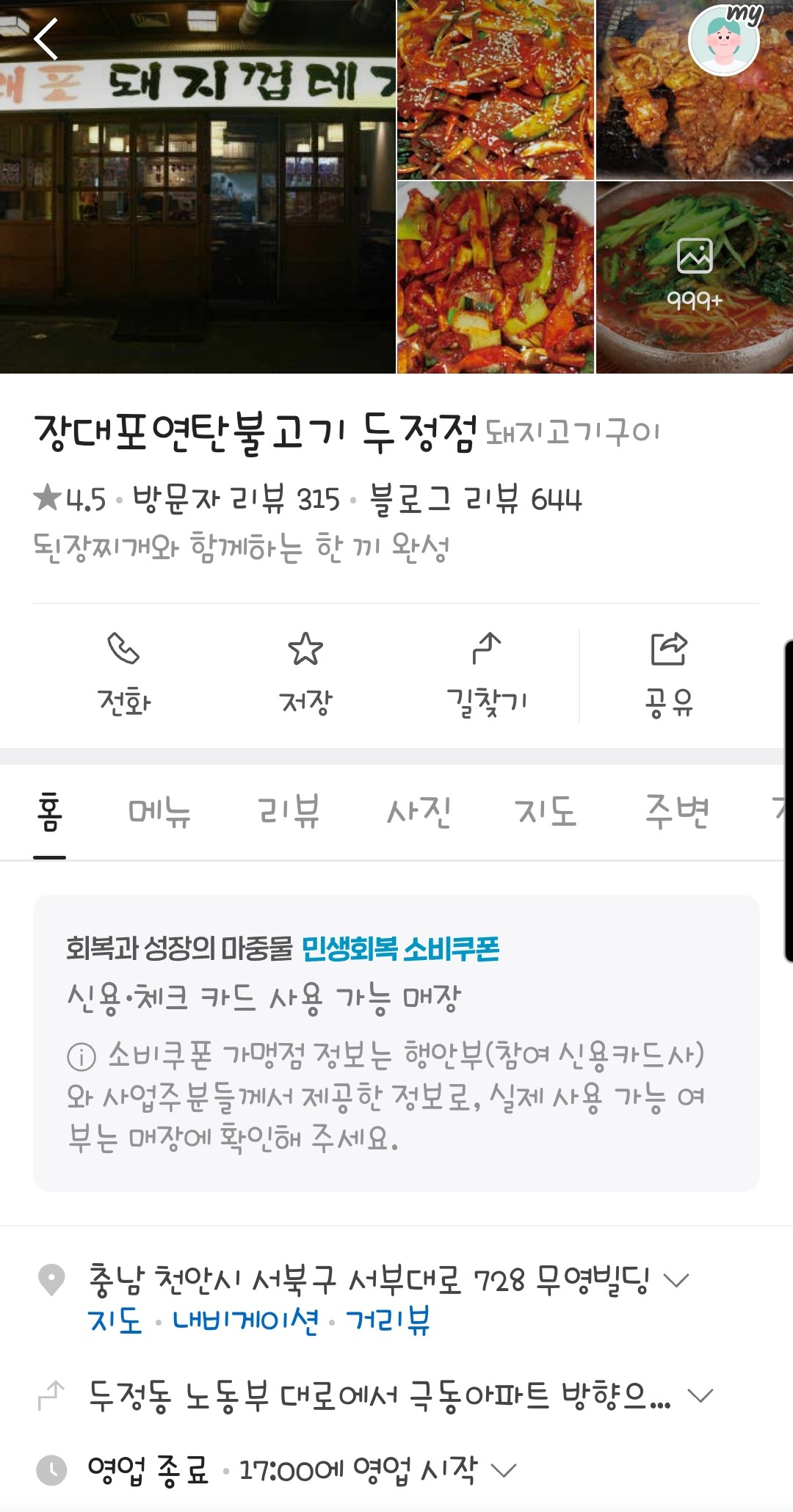This screenshot has width=793, height=1512.
Task: Expand the address details chevron
Action: [x=676, y=1280]
